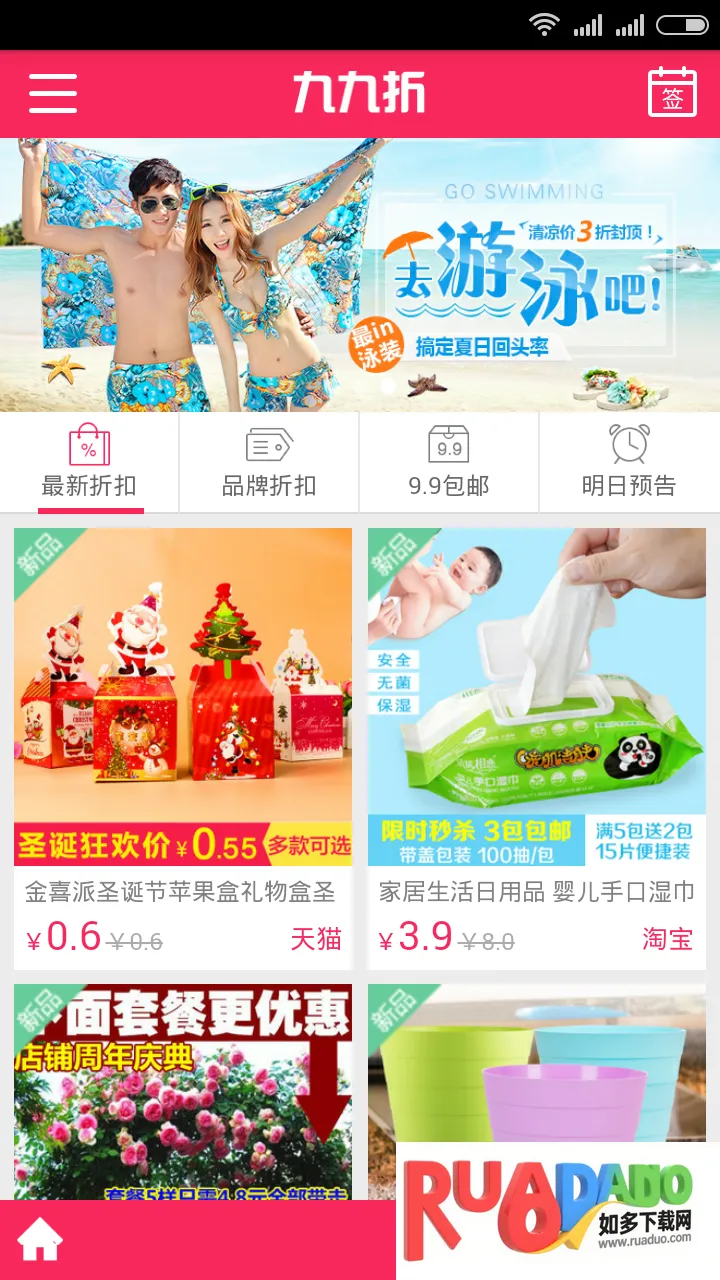Go to the home page icon
The height and width of the screenshot is (1280, 720).
click(x=40, y=1241)
